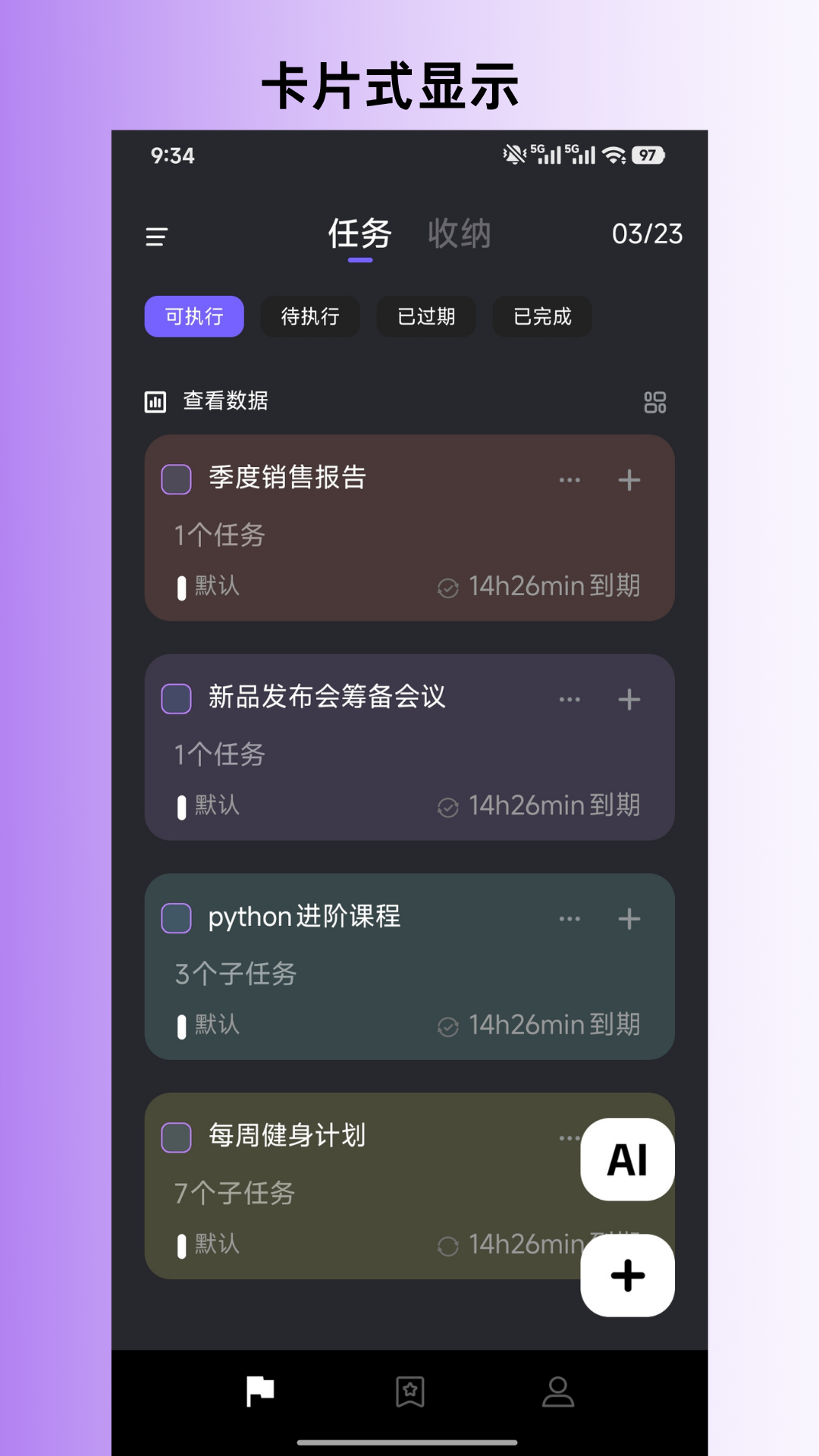Select the 待执行 filter chip
This screenshot has width=819, height=1456.
[x=310, y=316]
